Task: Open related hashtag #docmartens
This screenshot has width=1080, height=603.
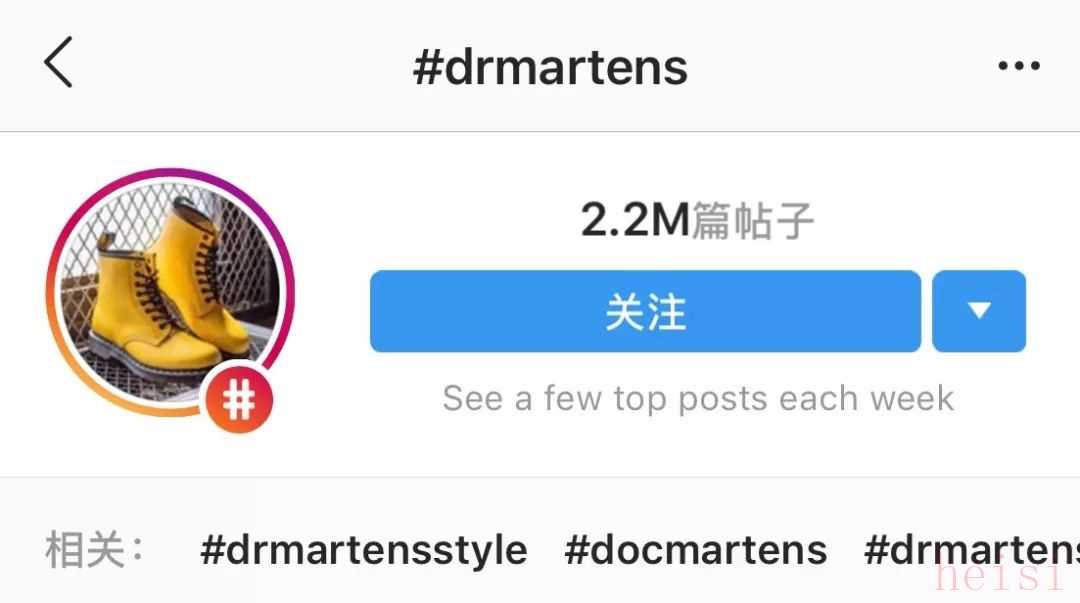Action: point(695,550)
